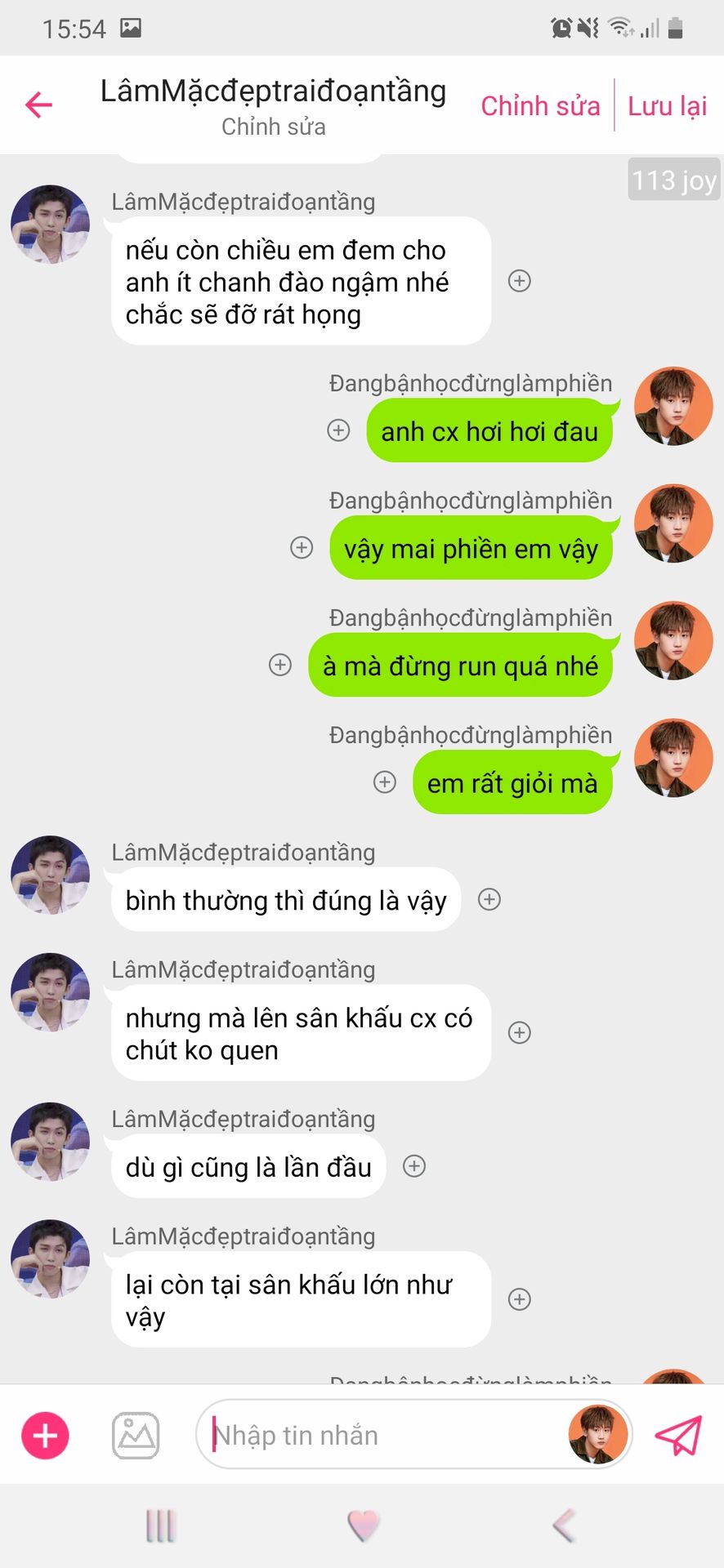Tap plus icon beside "nếu còn chiều em đem cho" message
This screenshot has width=724, height=1568.
pos(520,281)
